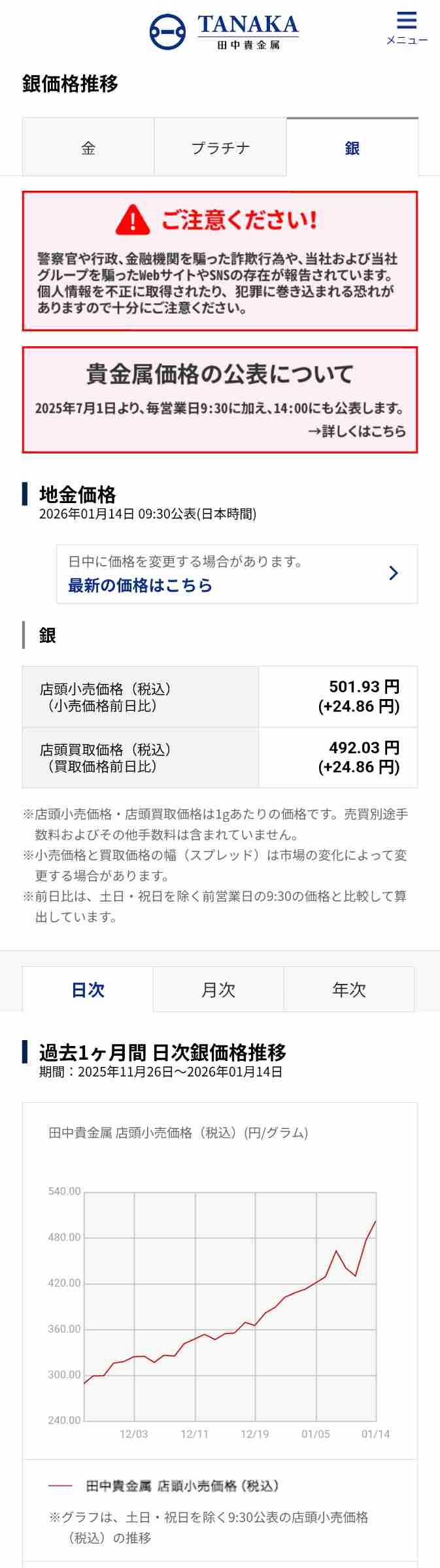Switch to the 年次 chart tab
This screenshot has width=440, height=1568.
click(x=349, y=990)
